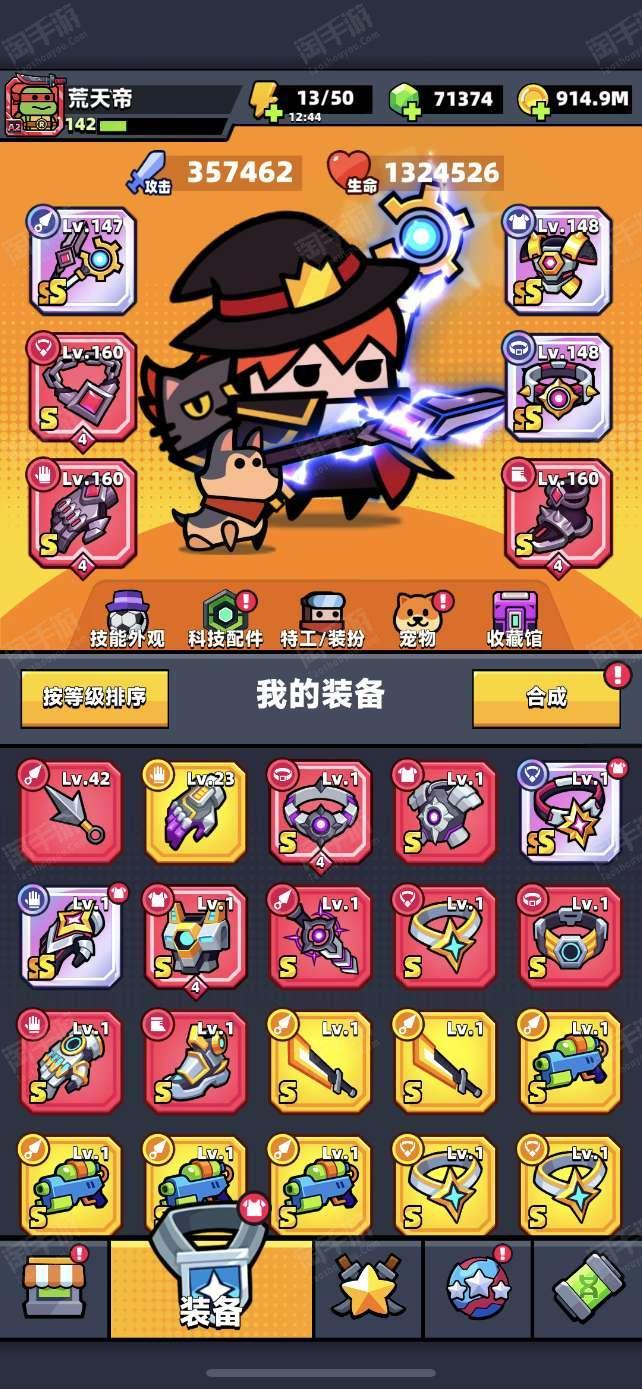Tap the 按等级排序 sort button
Image resolution: width=642 pixels, height=1389 pixels.
[94, 697]
